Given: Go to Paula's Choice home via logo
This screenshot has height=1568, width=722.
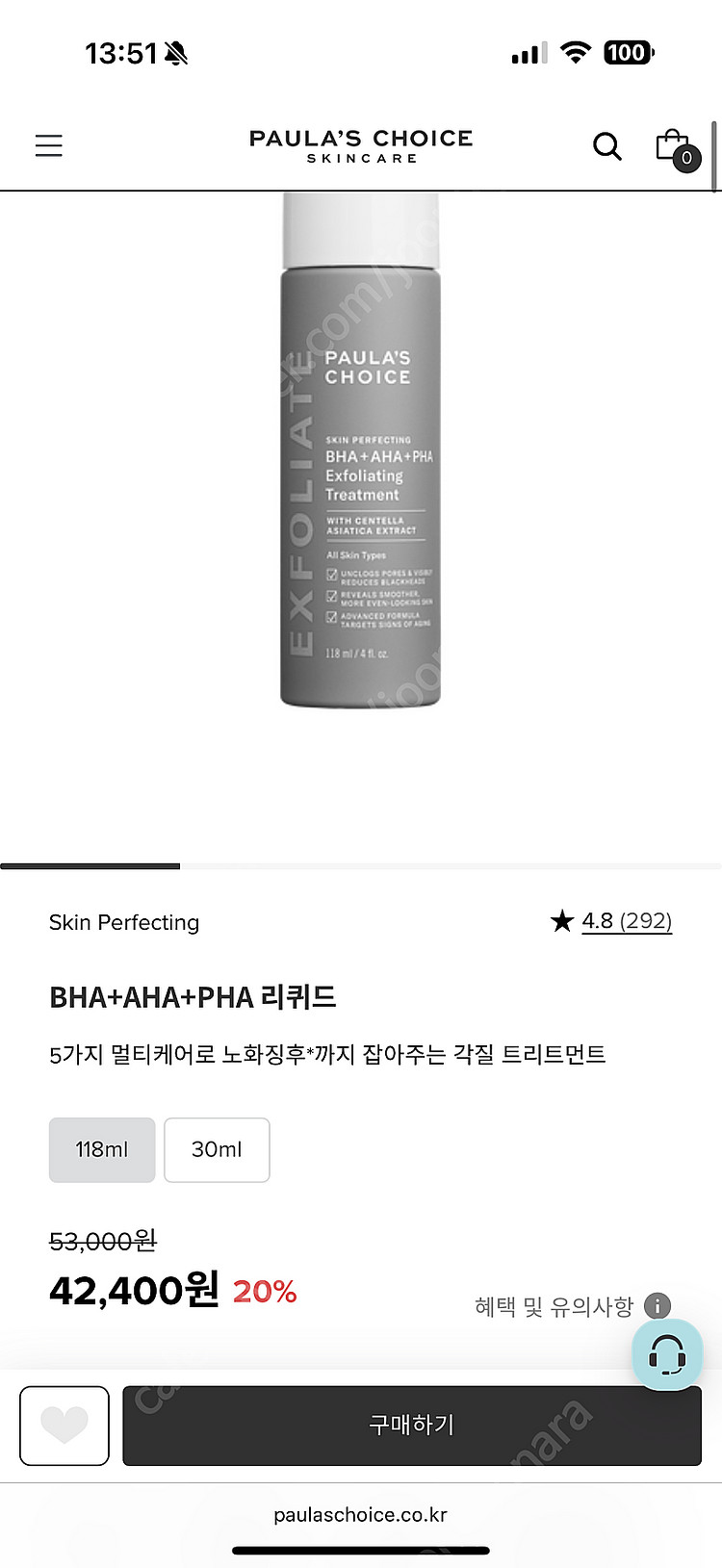Looking at the screenshot, I should (x=361, y=145).
